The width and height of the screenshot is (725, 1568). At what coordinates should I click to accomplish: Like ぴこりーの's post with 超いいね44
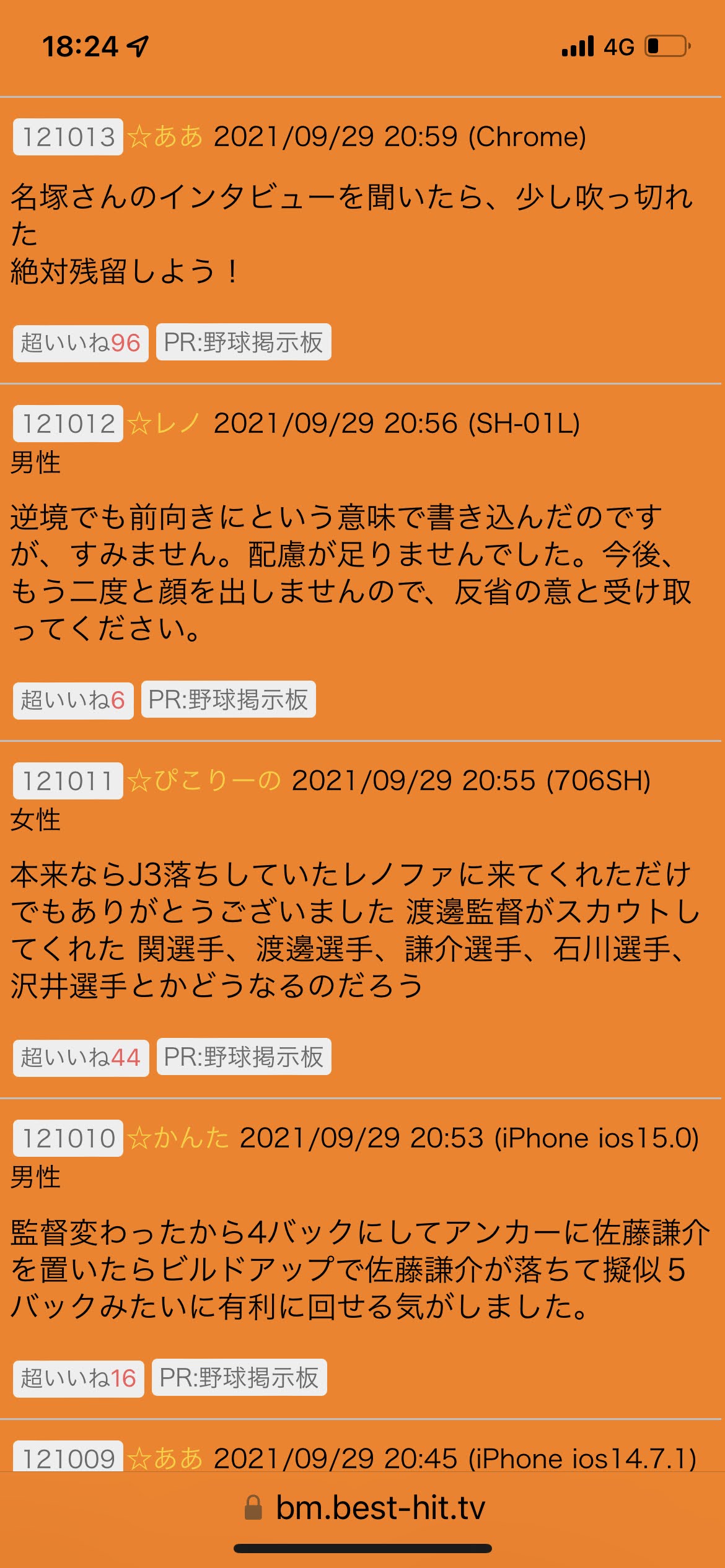(81, 1058)
